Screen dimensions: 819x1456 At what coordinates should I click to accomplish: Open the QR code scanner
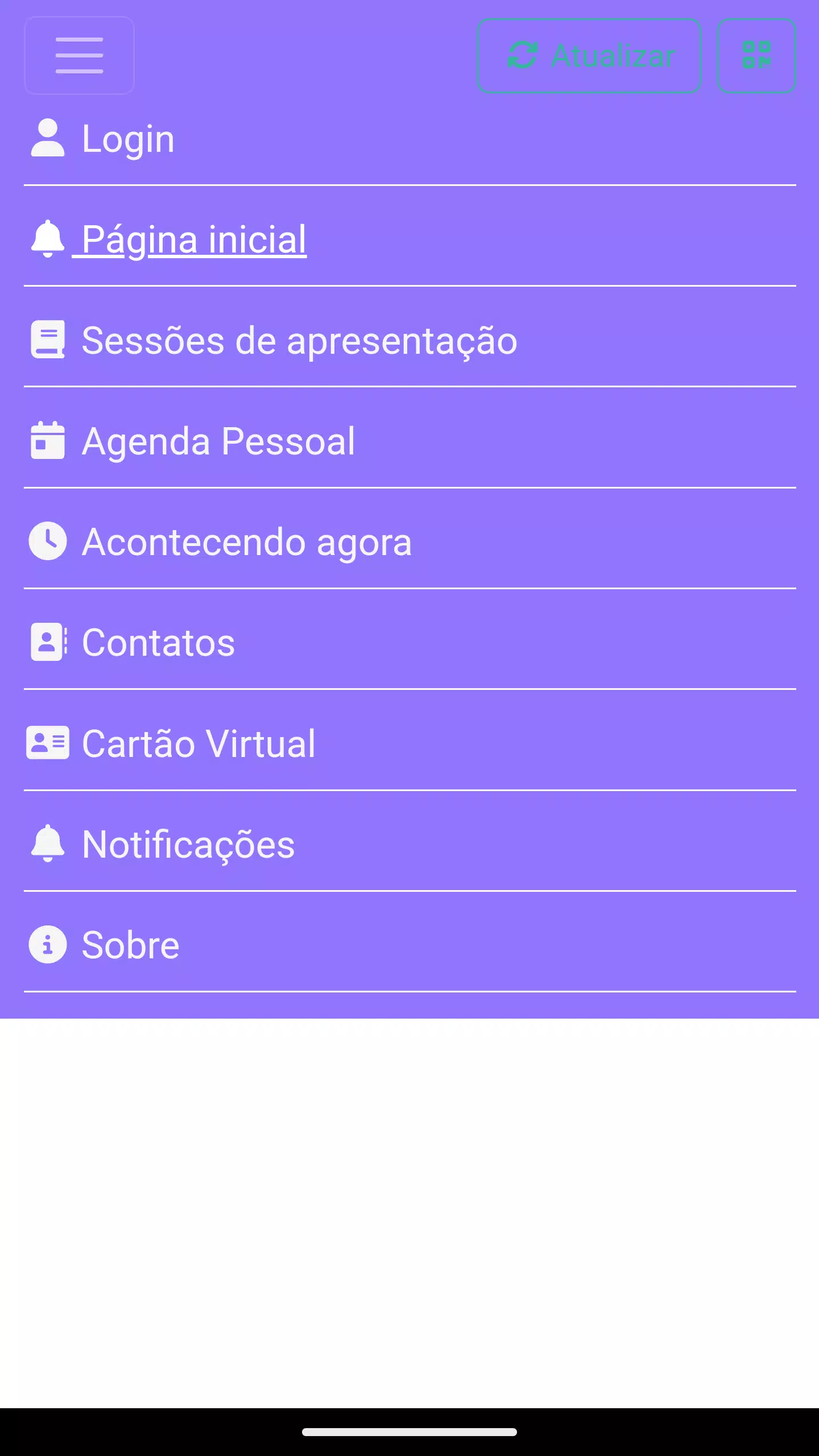pos(756,55)
